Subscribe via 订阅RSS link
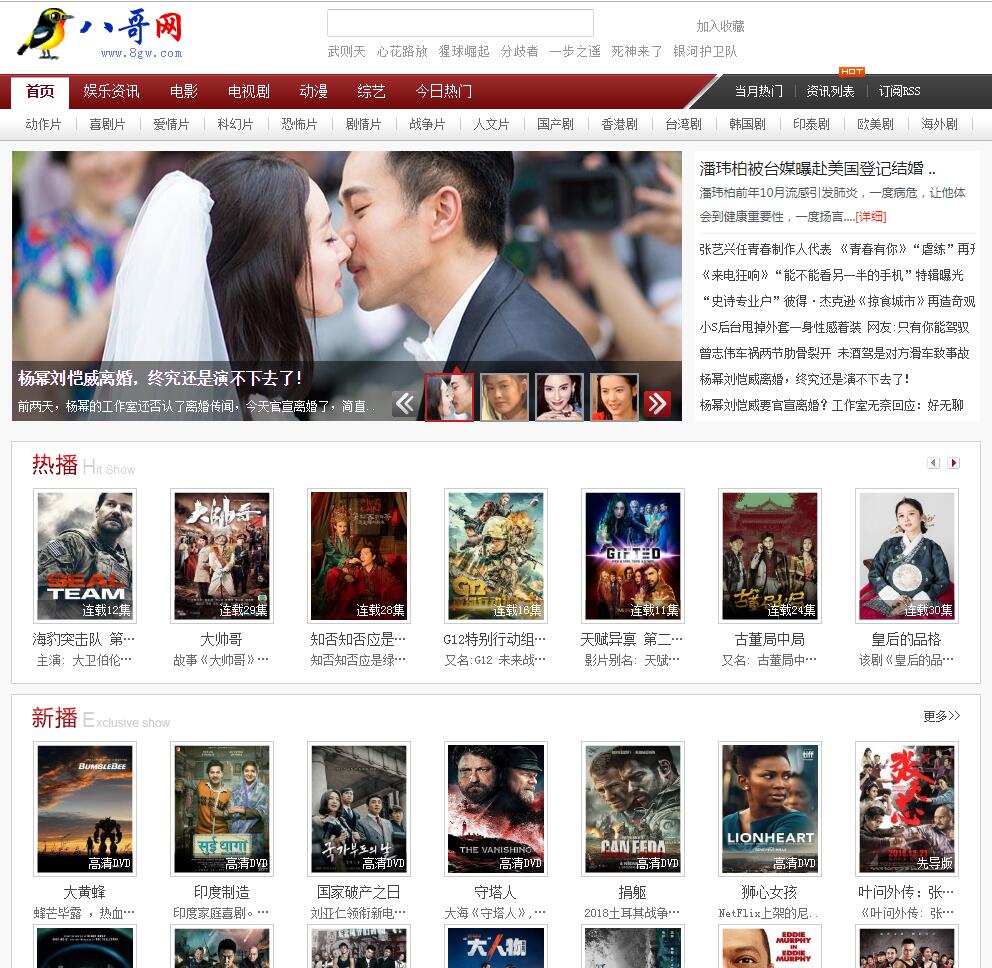This screenshot has width=992, height=968. [899, 91]
